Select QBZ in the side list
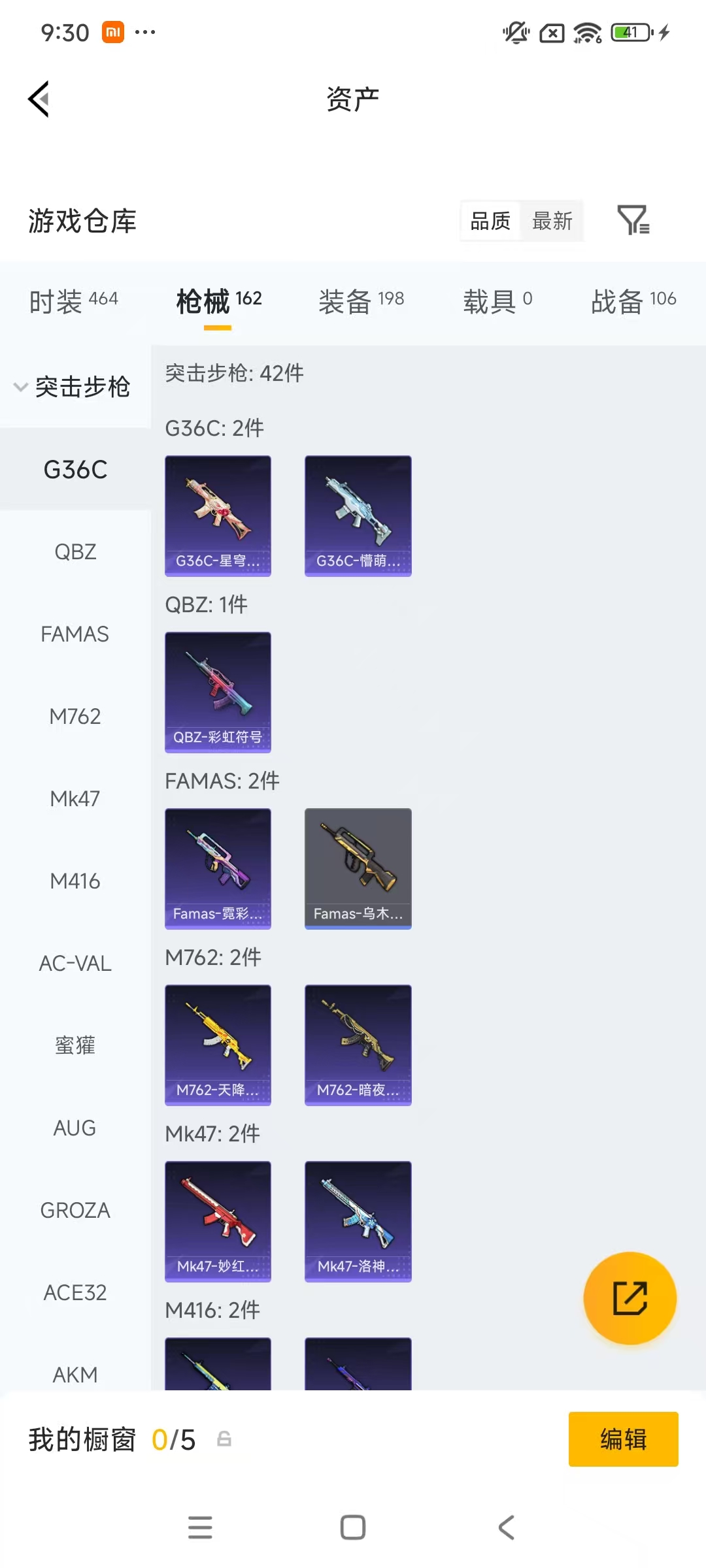This screenshot has height=1568, width=706. coord(75,552)
